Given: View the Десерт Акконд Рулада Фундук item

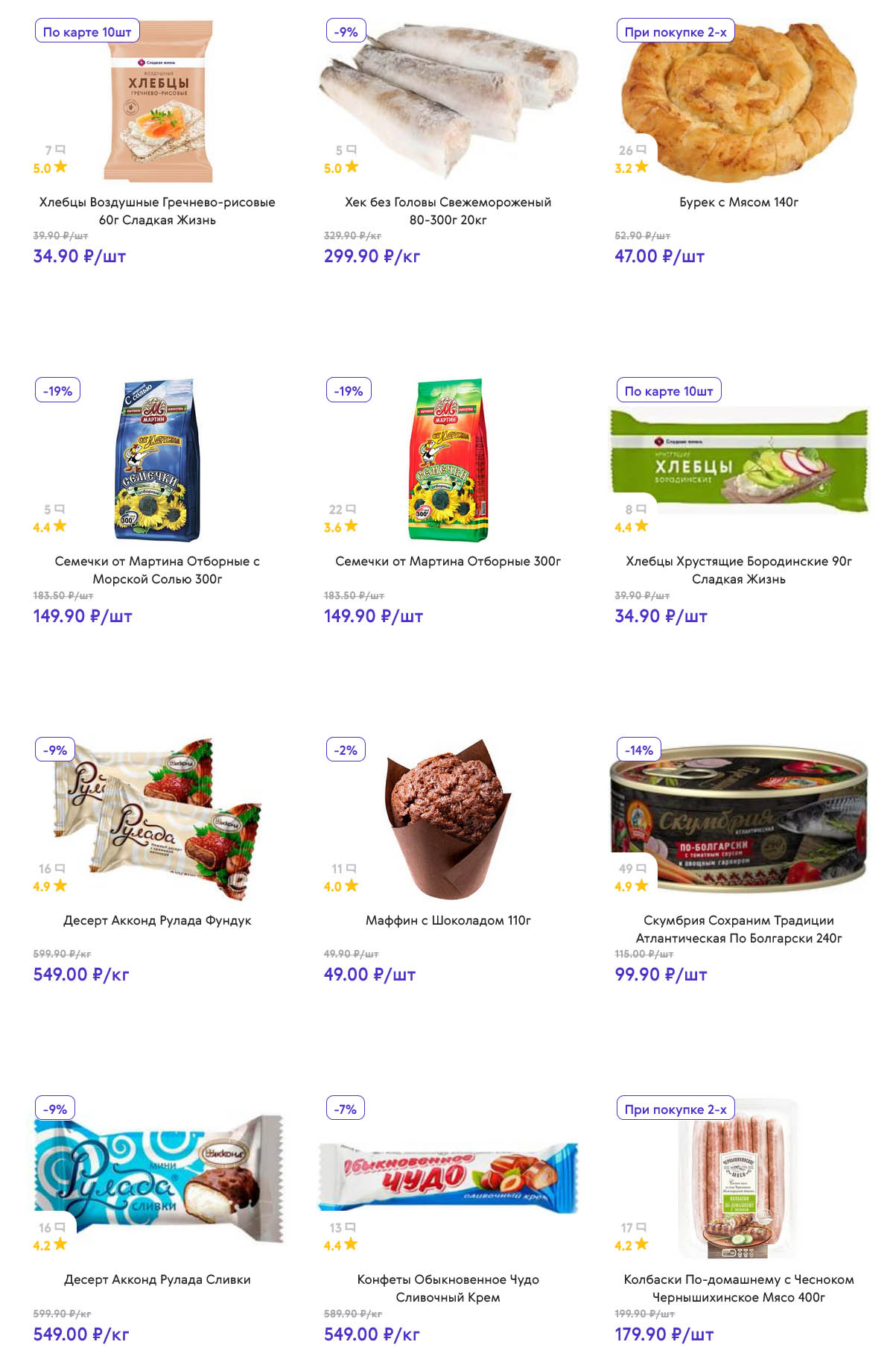Looking at the screenshot, I should pyautogui.click(x=157, y=920).
